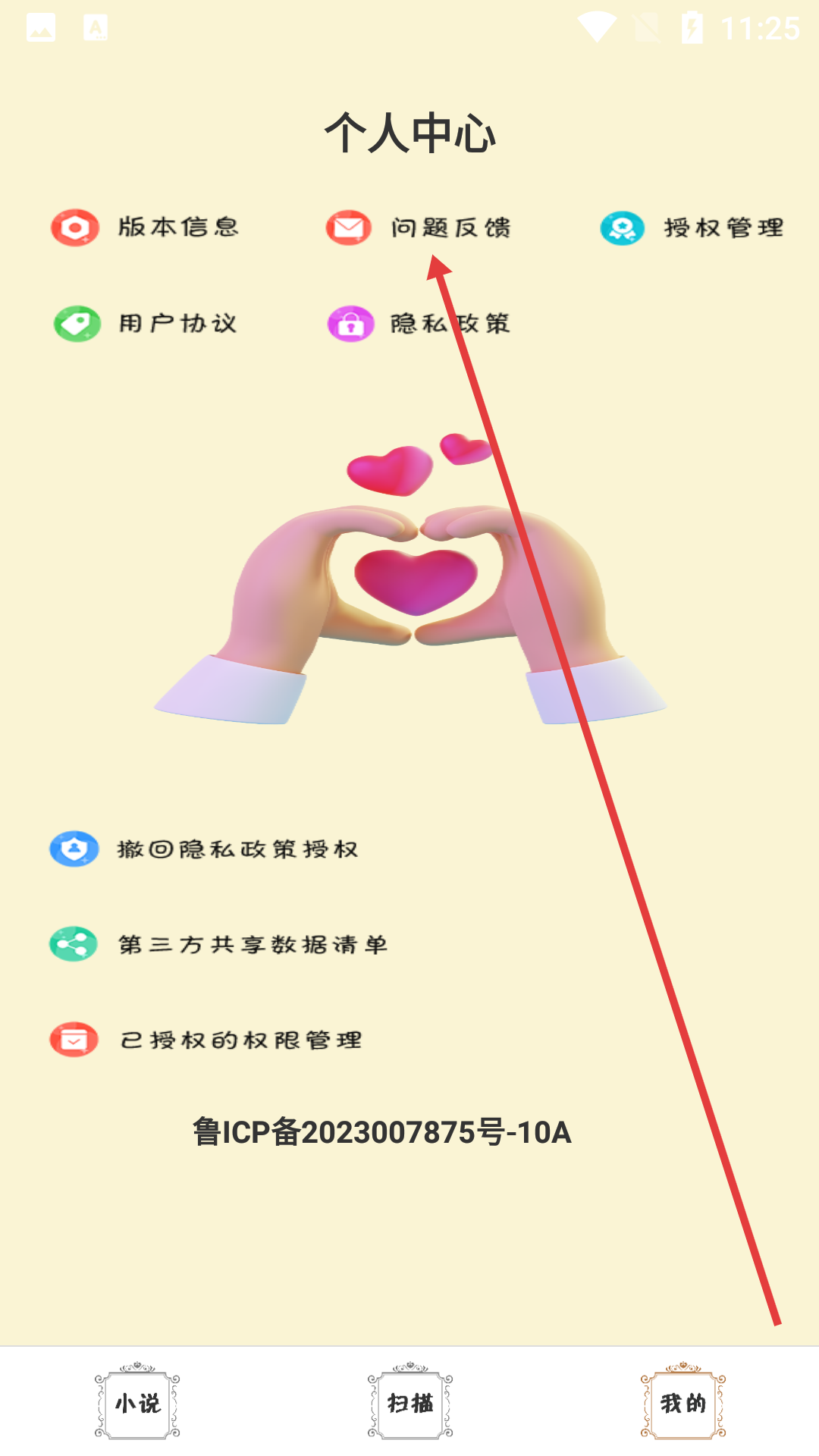Open 授权管理 authorization management
Image resolution: width=819 pixels, height=1456 pixels.
pyautogui.click(x=692, y=227)
